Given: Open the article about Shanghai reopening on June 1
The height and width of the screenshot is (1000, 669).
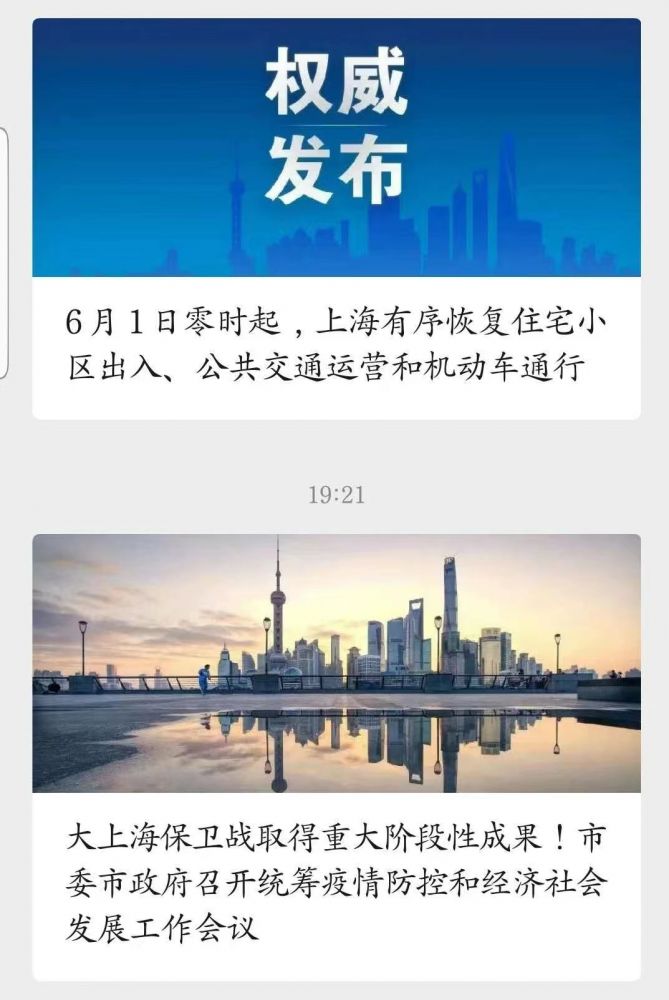Looking at the screenshot, I should (336, 345).
